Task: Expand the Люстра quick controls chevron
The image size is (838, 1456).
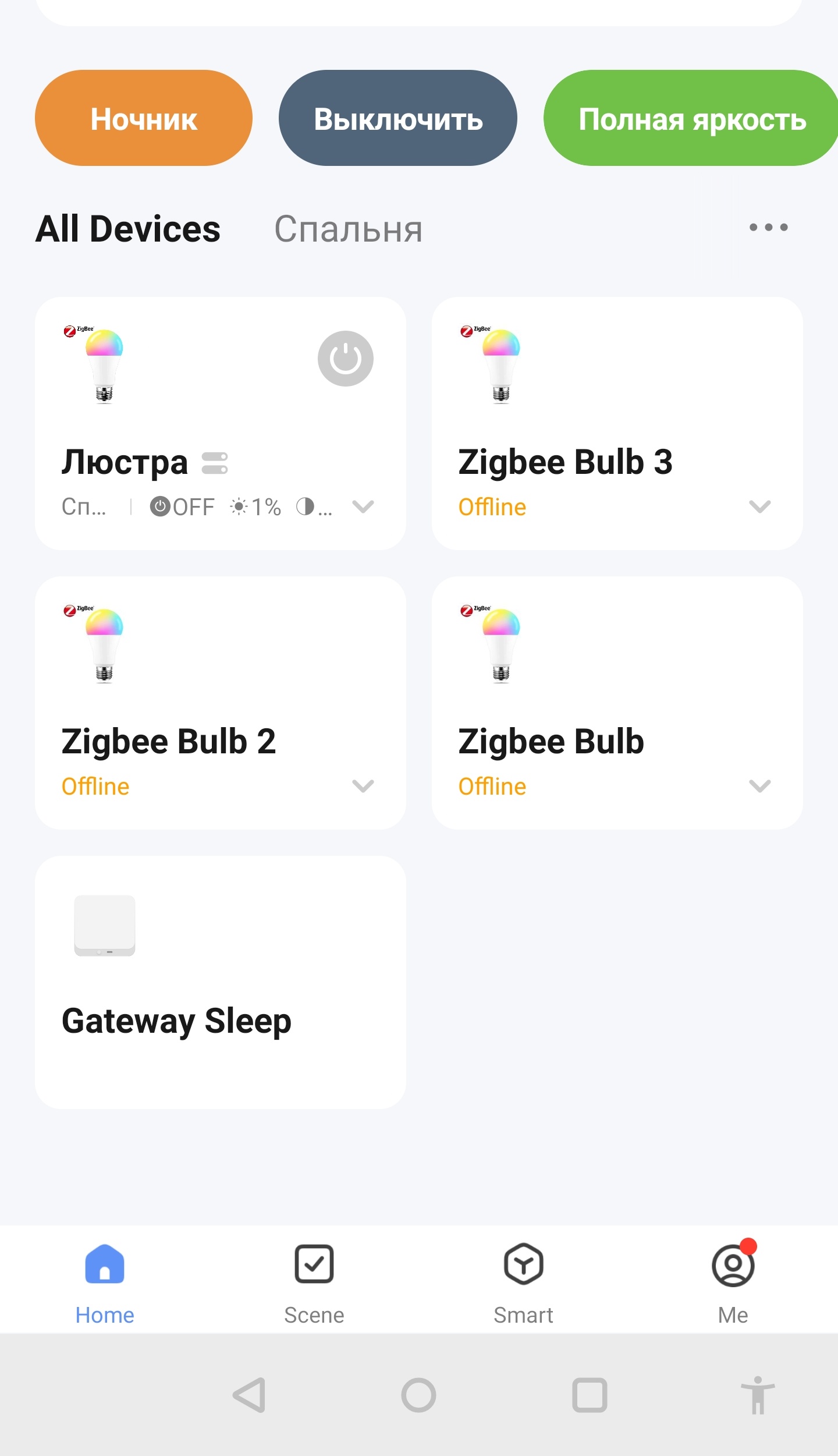Action: (x=363, y=506)
